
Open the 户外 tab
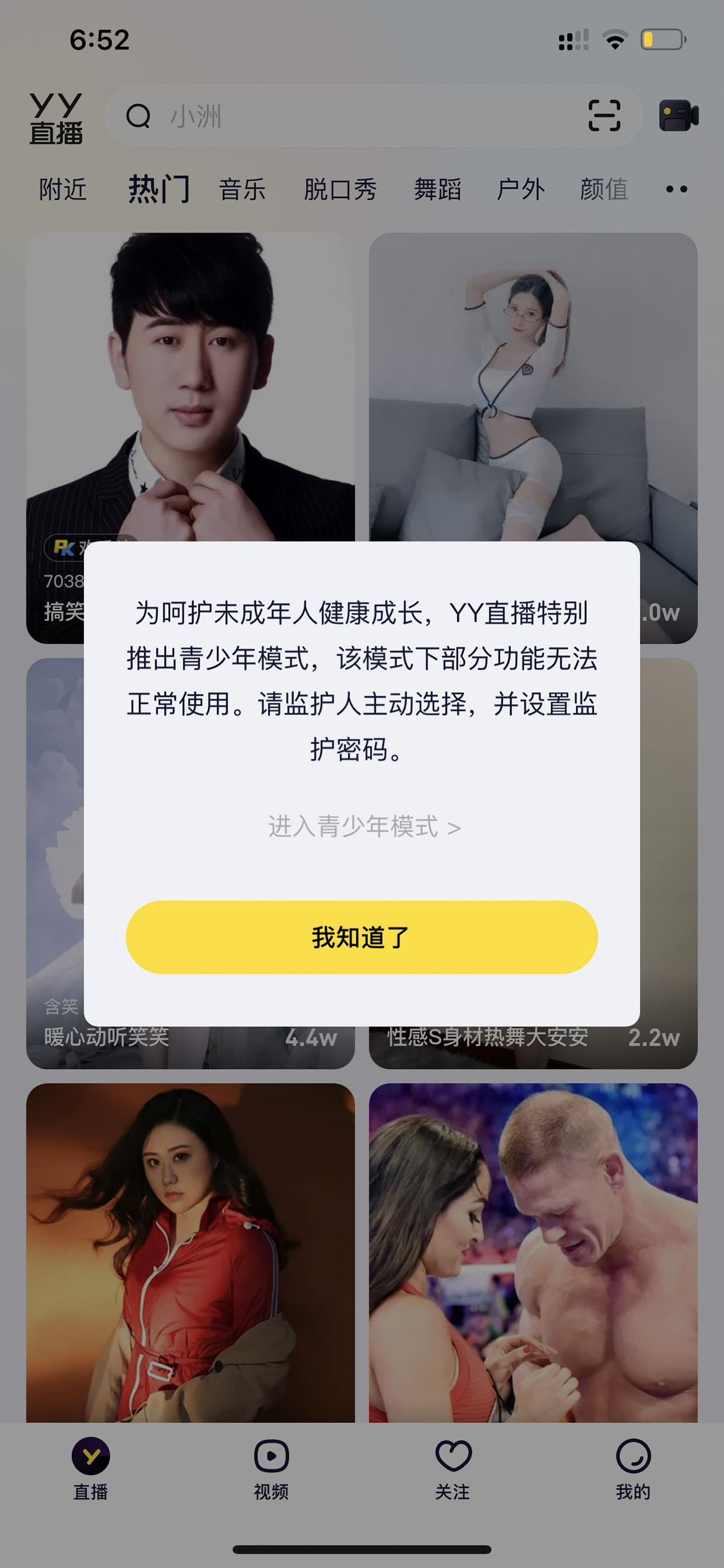pyautogui.click(x=521, y=189)
